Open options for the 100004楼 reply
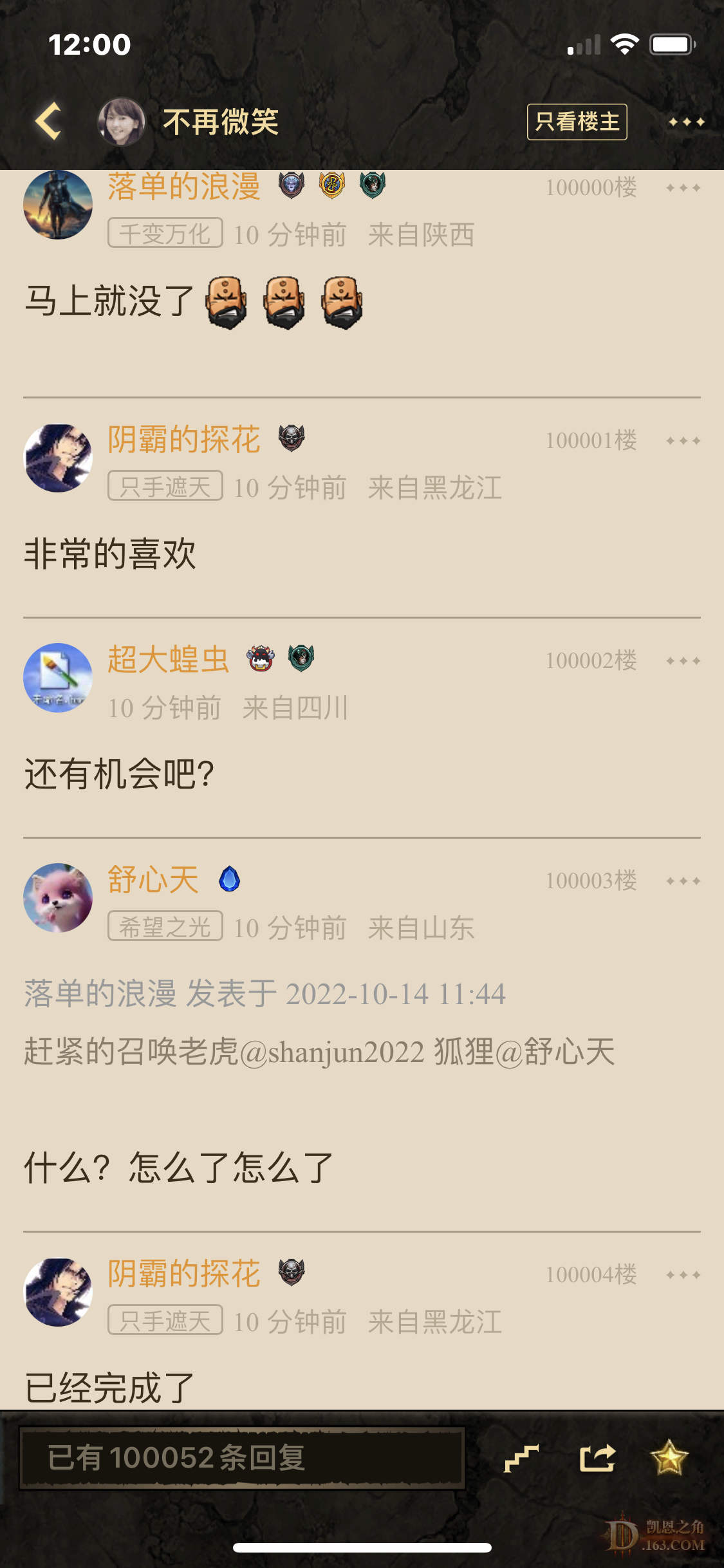Image resolution: width=724 pixels, height=1568 pixels. click(683, 1275)
